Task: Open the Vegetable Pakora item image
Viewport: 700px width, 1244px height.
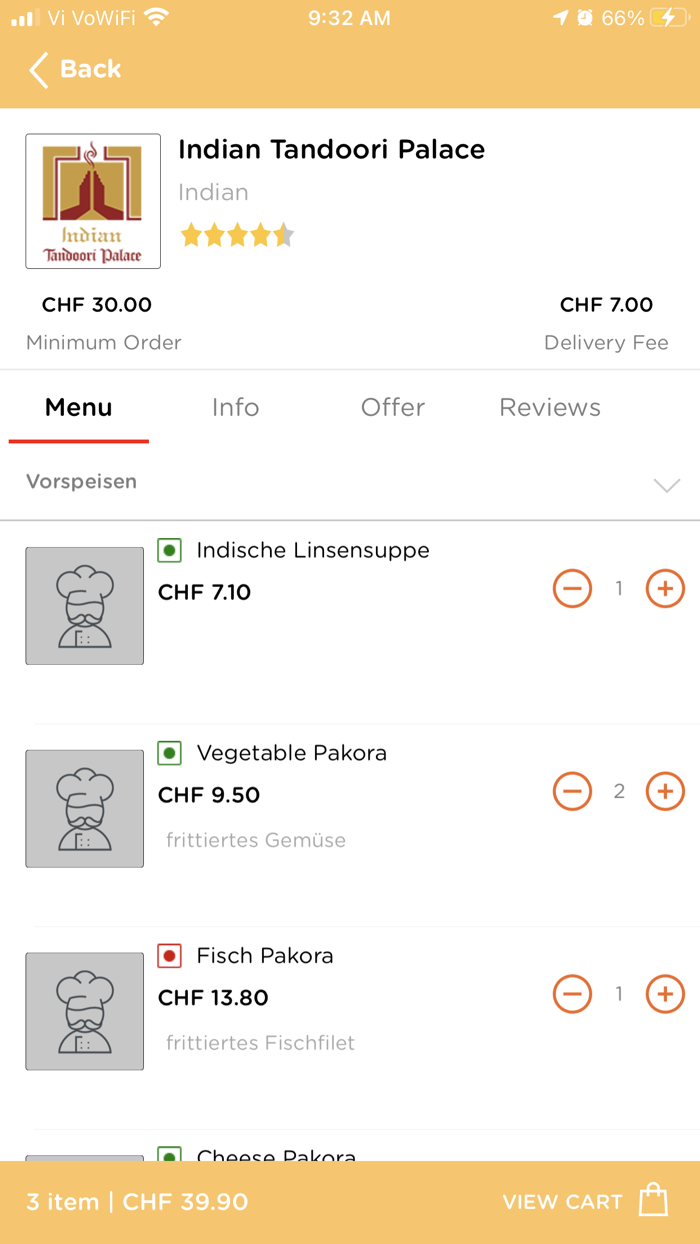Action: point(85,808)
